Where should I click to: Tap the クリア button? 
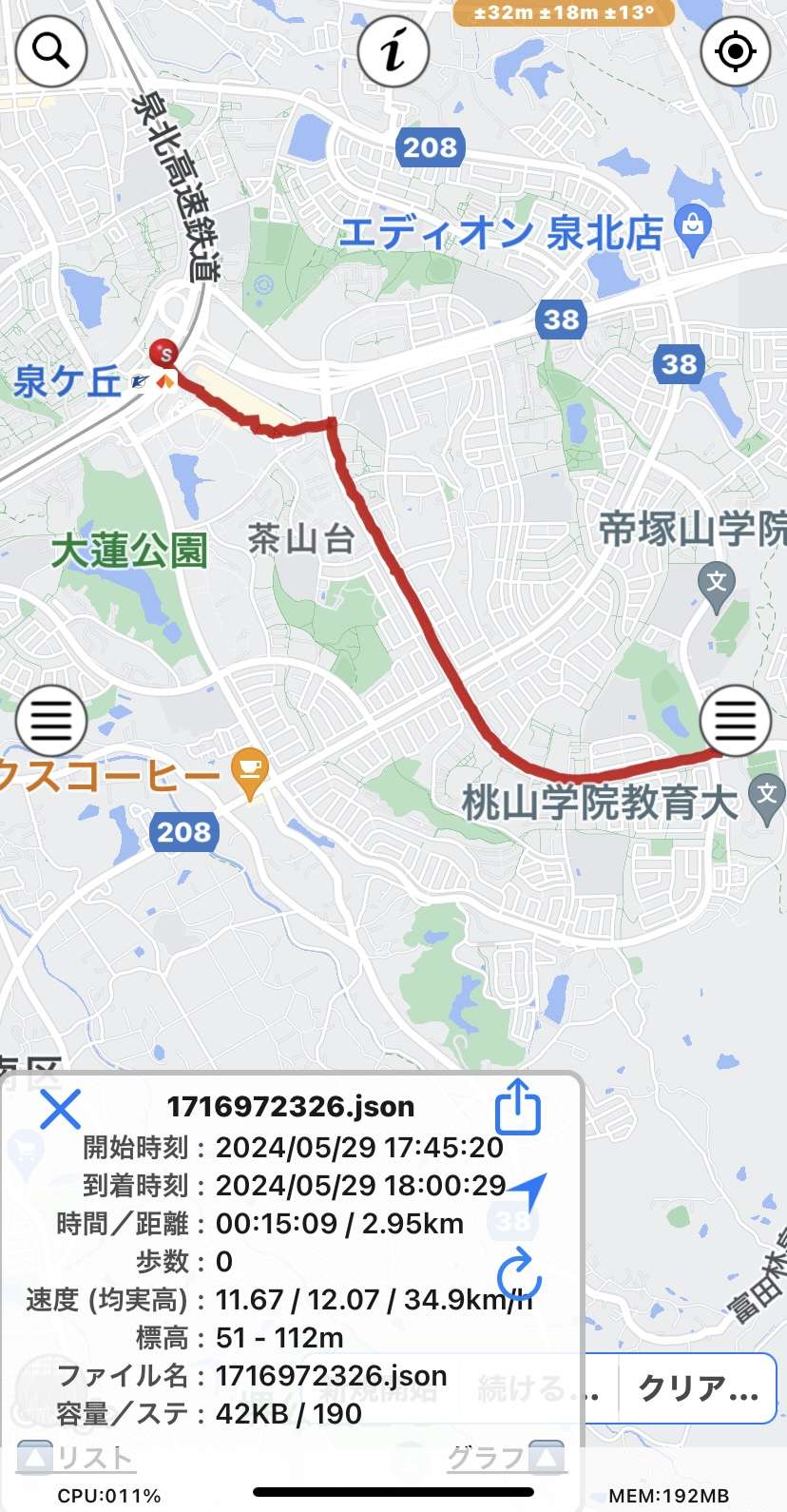(x=698, y=1388)
